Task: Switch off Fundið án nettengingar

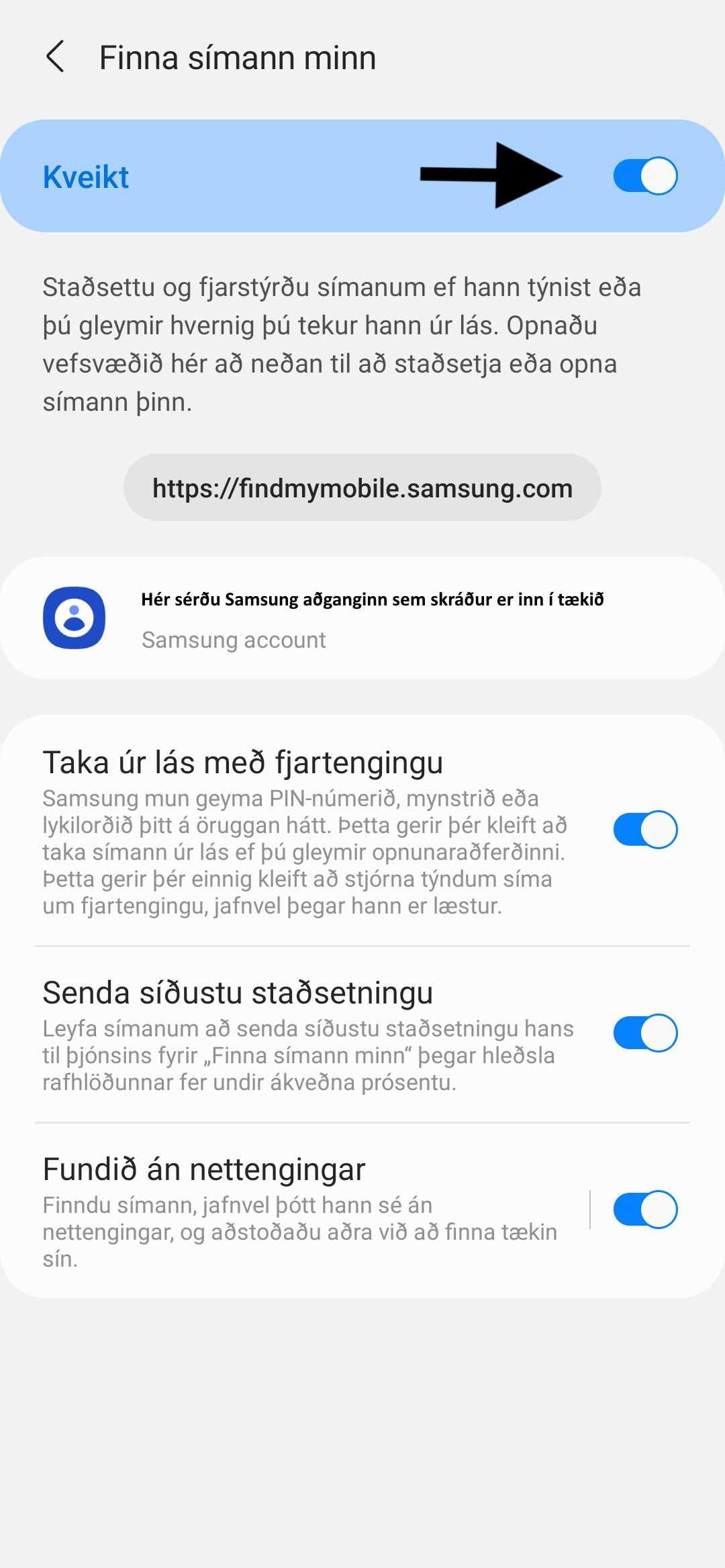Action: click(x=644, y=1210)
